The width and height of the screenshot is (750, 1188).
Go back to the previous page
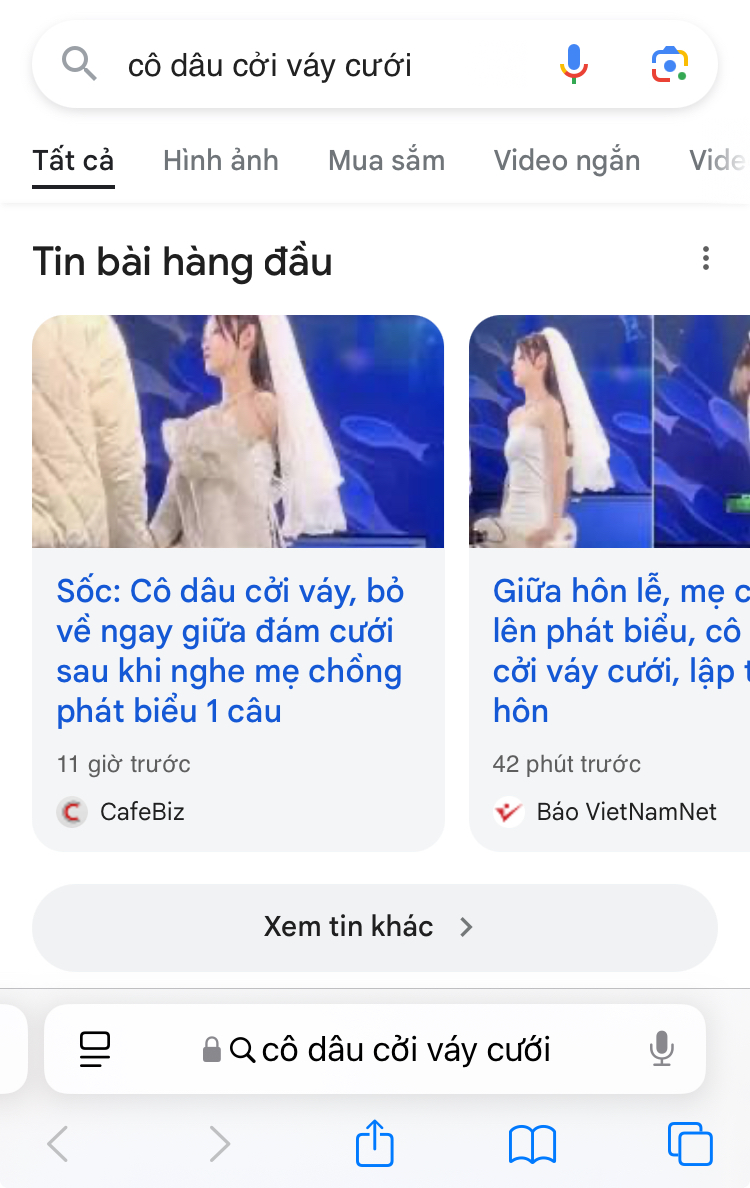click(58, 1144)
